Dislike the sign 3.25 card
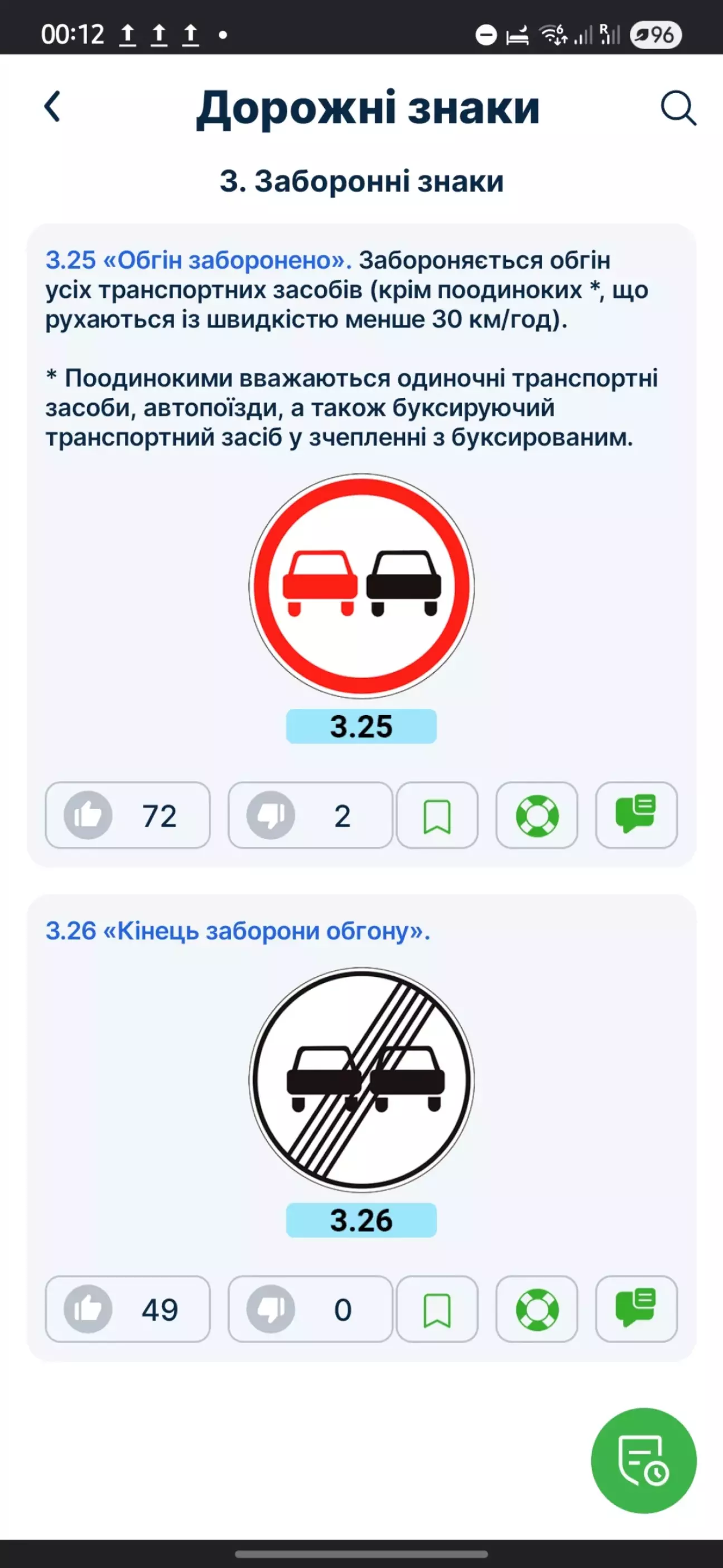The image size is (723, 1568). coord(310,815)
